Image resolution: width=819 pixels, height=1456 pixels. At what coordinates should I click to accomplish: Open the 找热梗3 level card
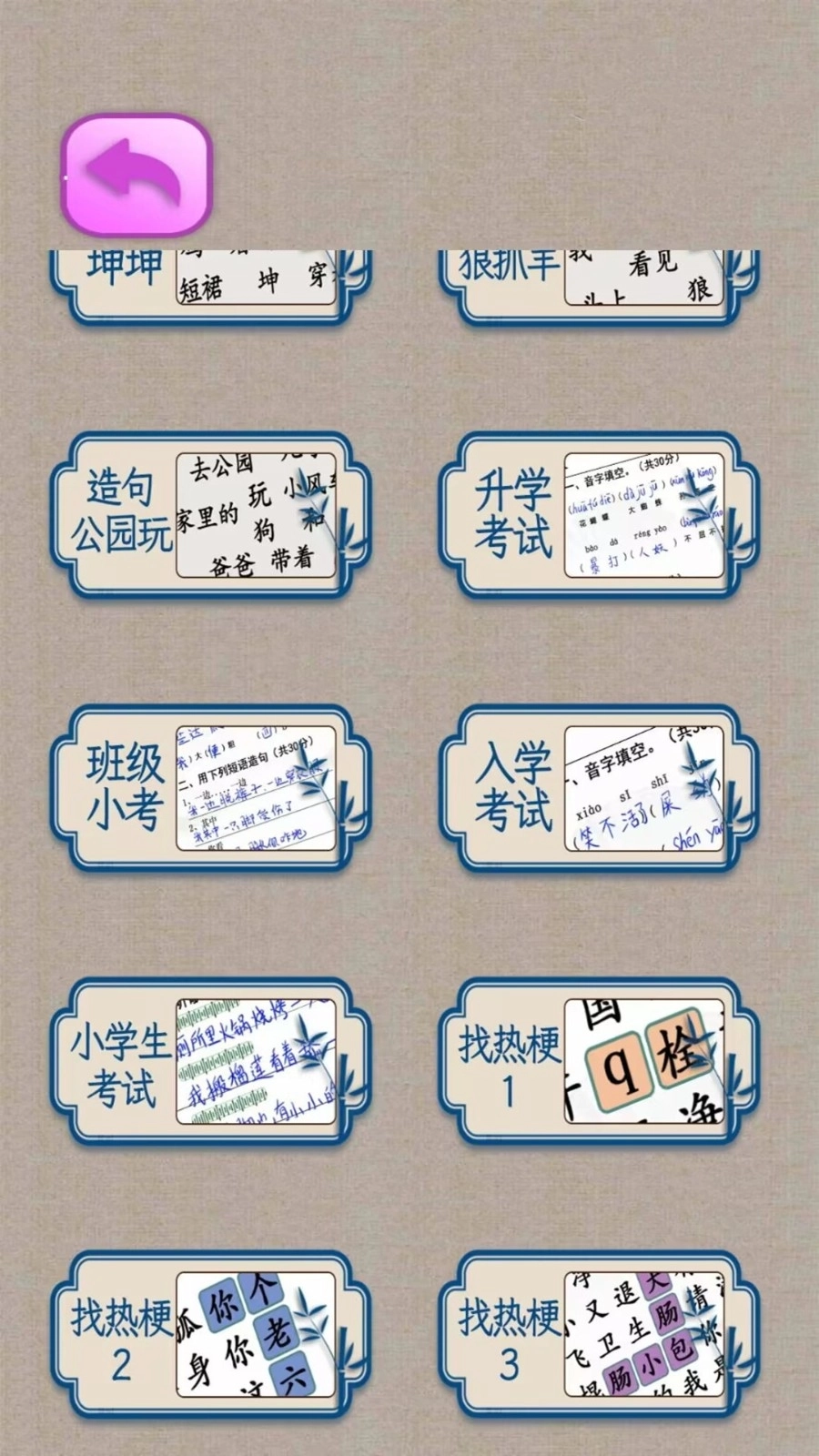598,1334
